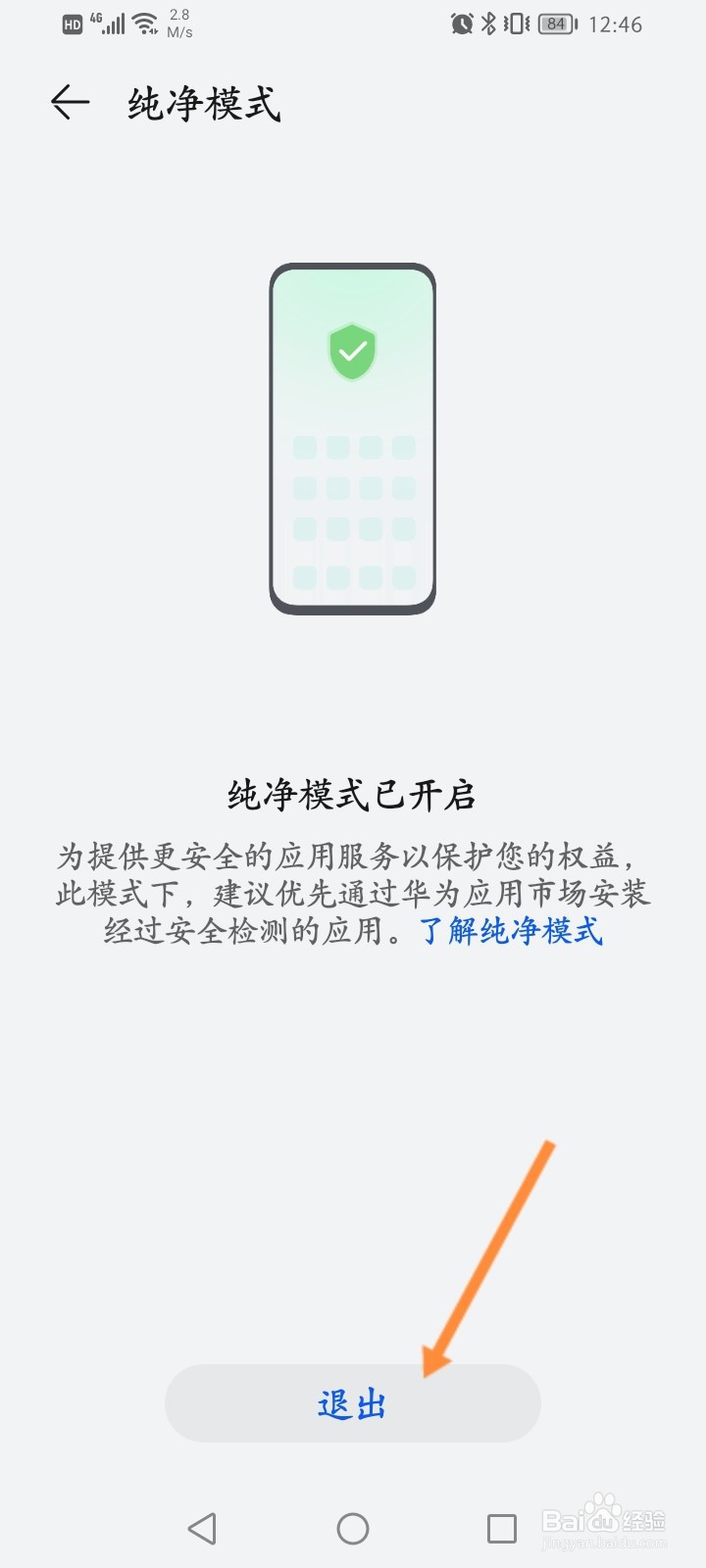Screen dimensions: 706x1568
Task: Tap the phone outline graphic in the center
Action: [353, 436]
